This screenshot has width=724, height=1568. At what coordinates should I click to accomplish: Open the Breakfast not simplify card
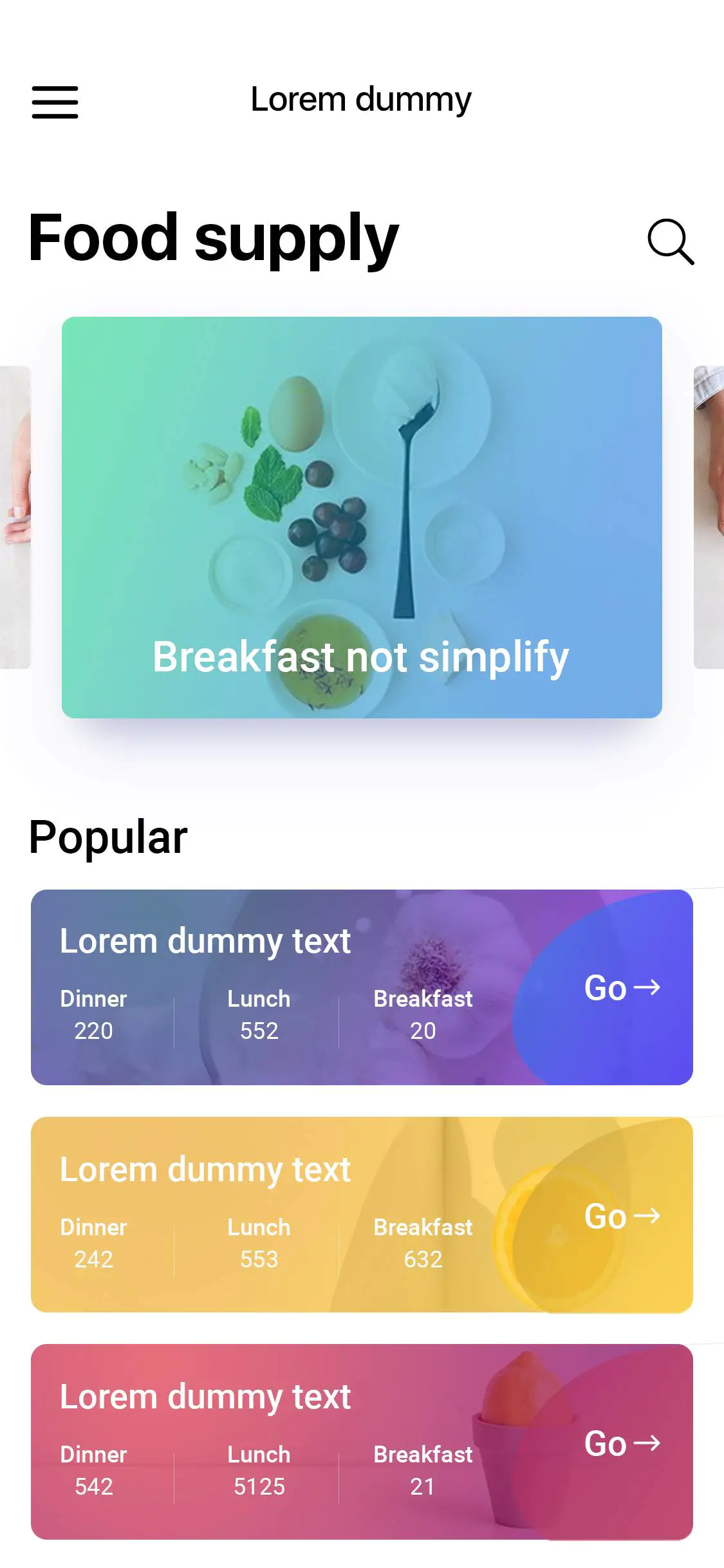362,517
